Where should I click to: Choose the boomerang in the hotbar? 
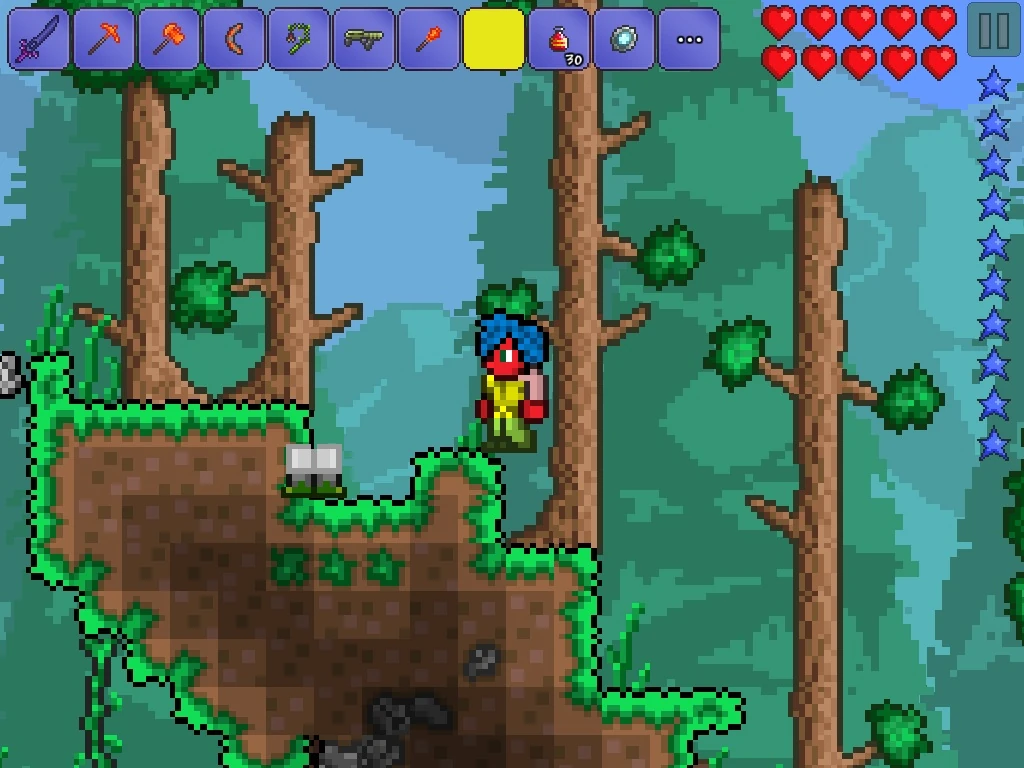(235, 40)
